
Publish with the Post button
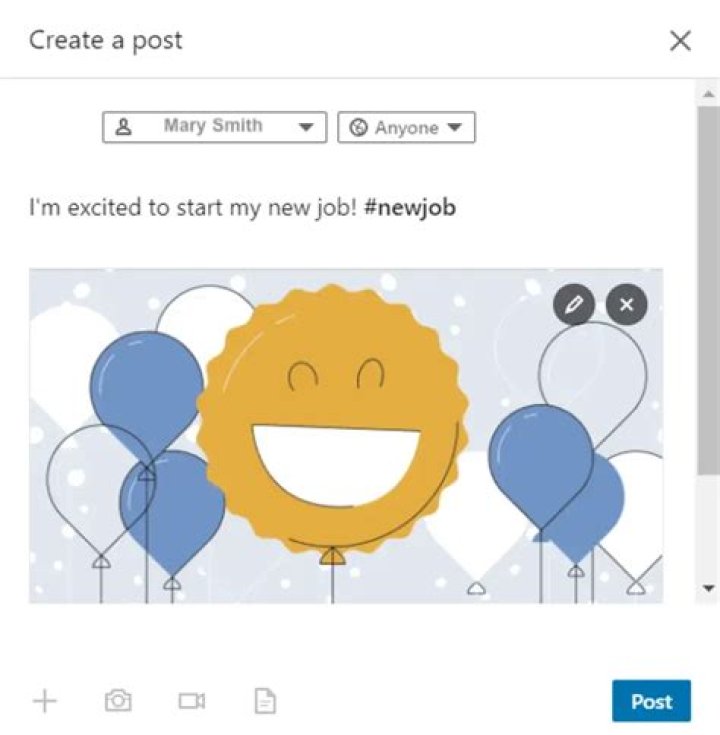[x=651, y=701]
